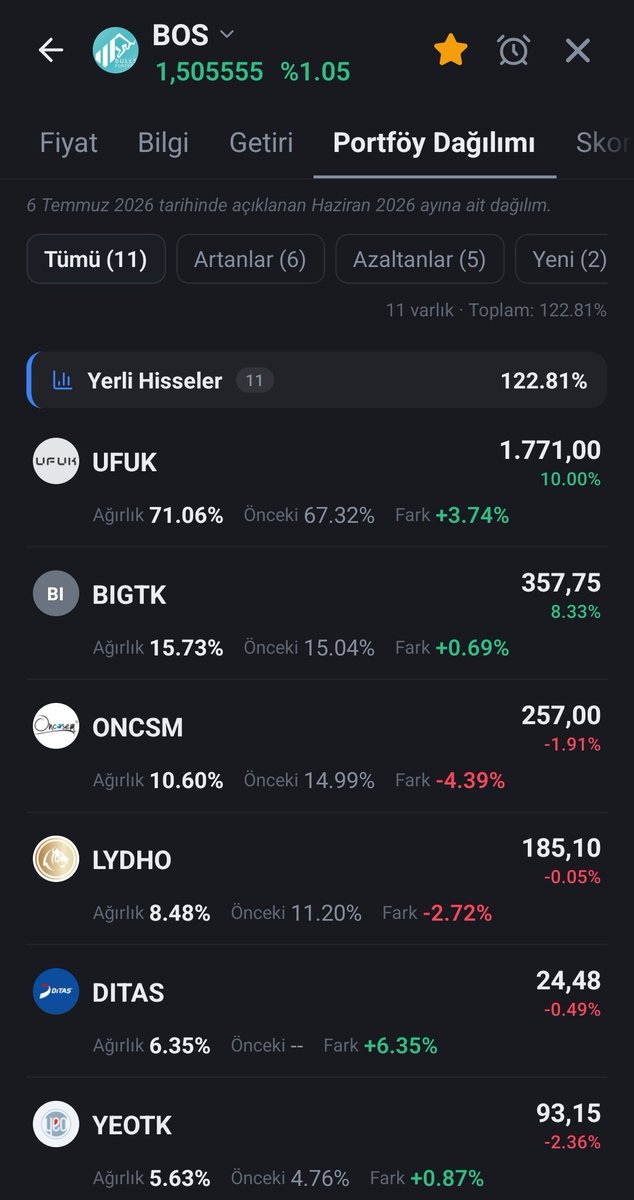Open the DITAS stock row
The height and width of the screenshot is (1200, 634).
point(317,1012)
